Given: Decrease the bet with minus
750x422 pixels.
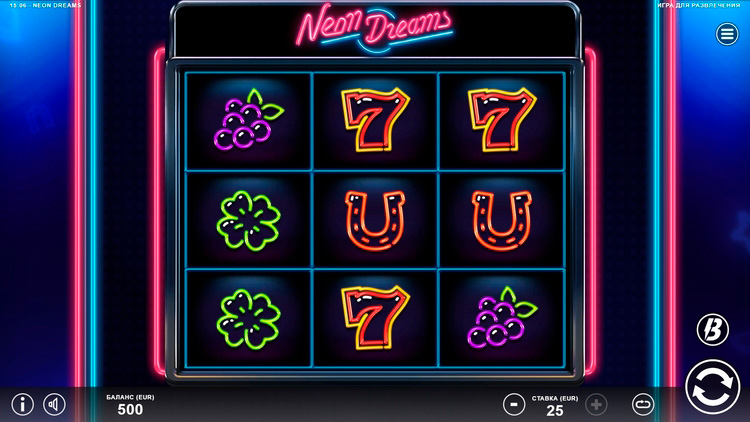Looking at the screenshot, I should coord(513,404).
